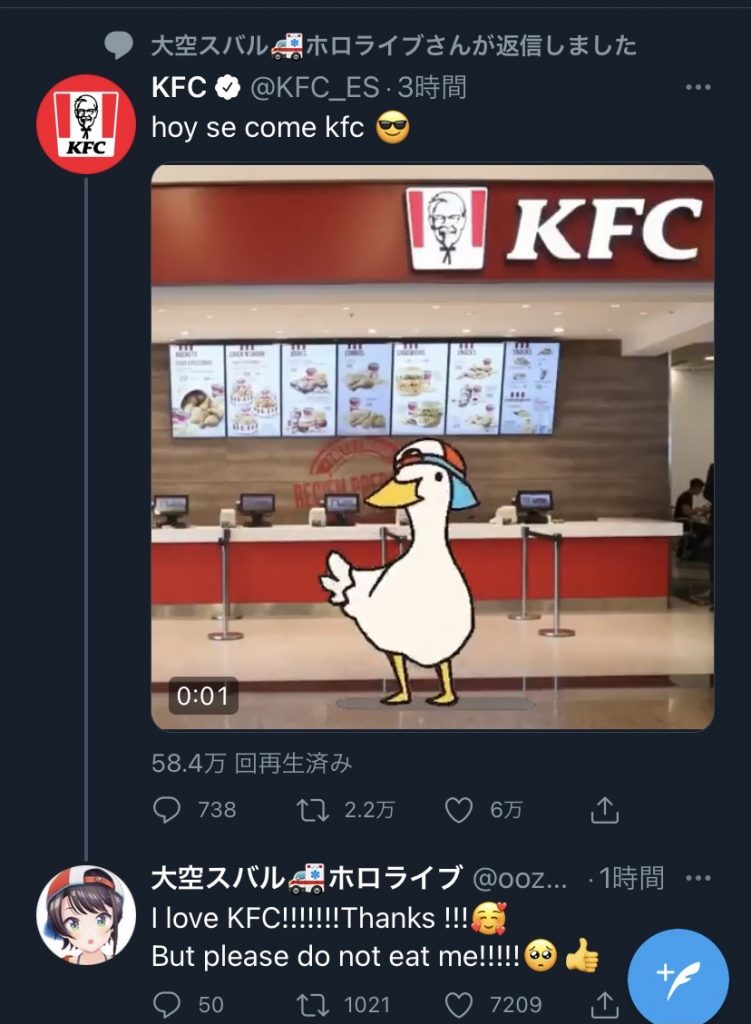Retweet 大空スバル's reply

click(313, 1004)
